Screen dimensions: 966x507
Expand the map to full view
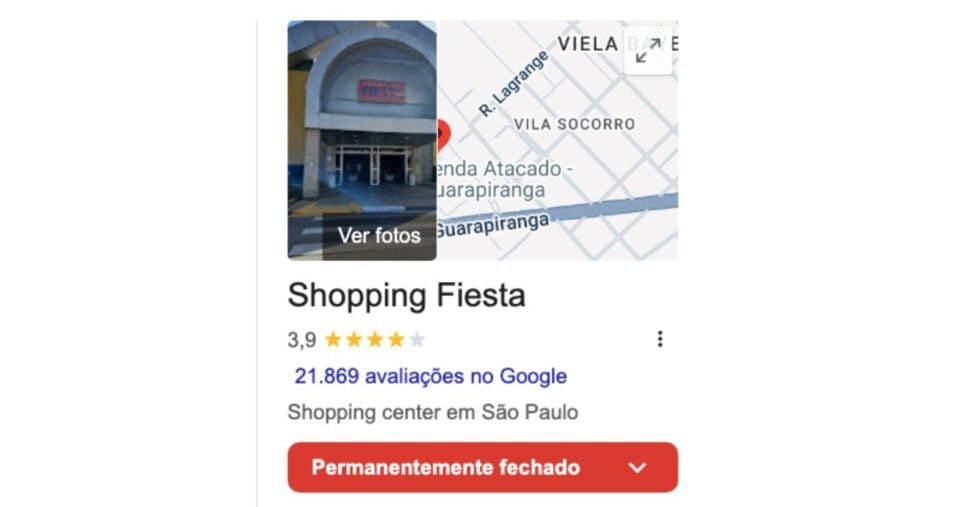point(648,51)
